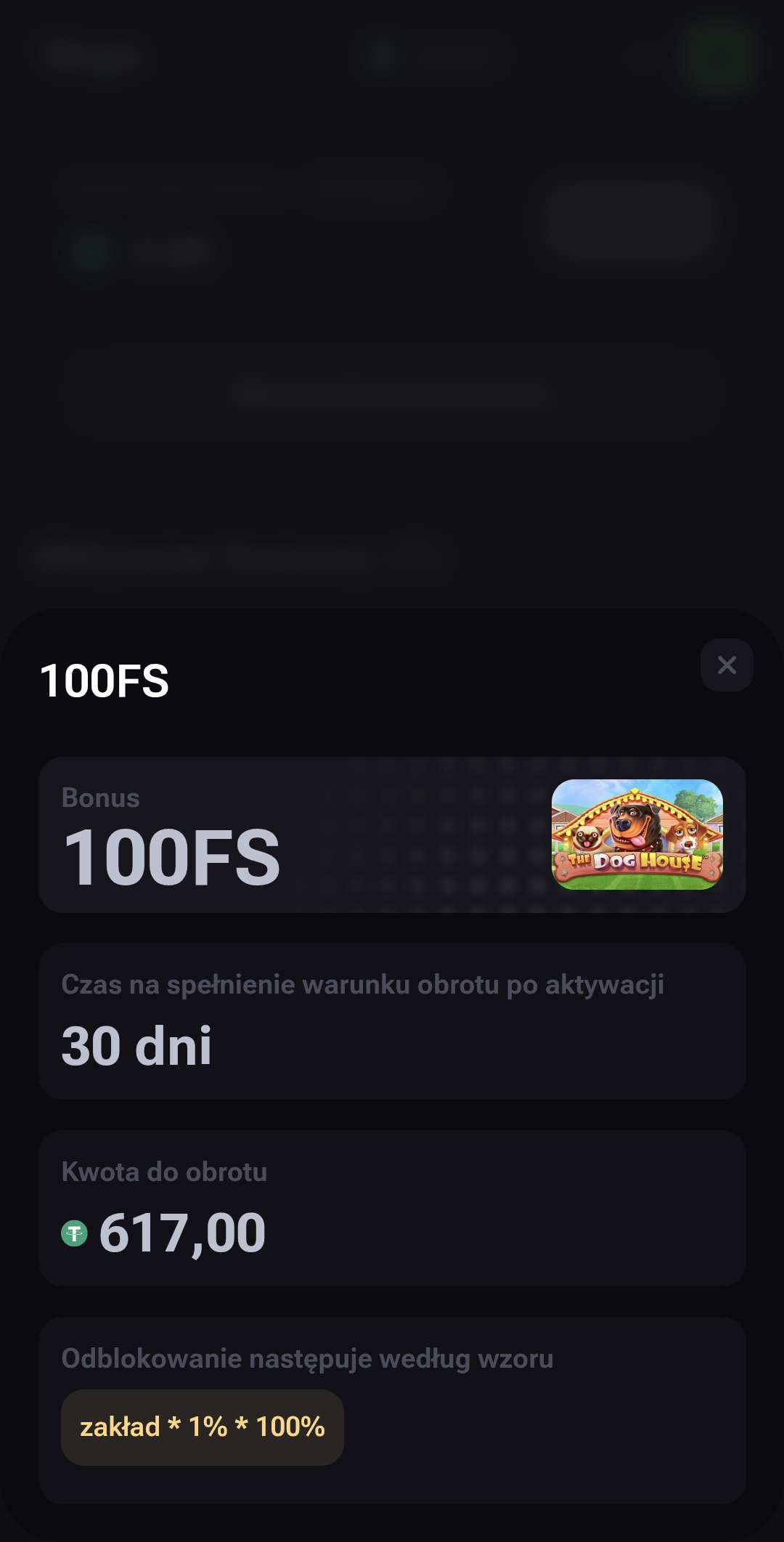Tap the green coin icon in the Kwota do obrotu card

coord(75,1230)
